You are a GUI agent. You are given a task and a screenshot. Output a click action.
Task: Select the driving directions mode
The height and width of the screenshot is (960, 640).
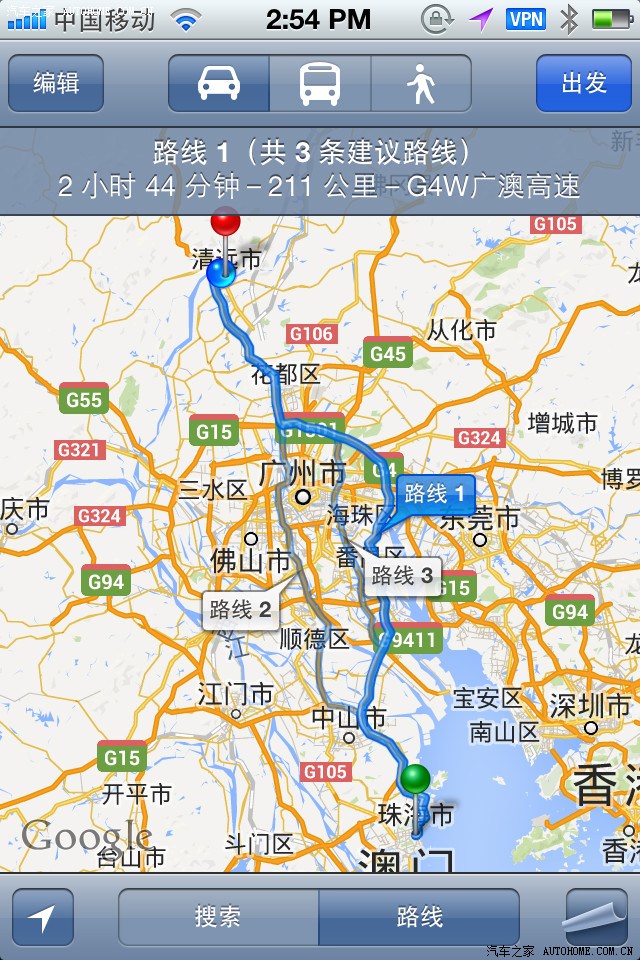pos(219,83)
